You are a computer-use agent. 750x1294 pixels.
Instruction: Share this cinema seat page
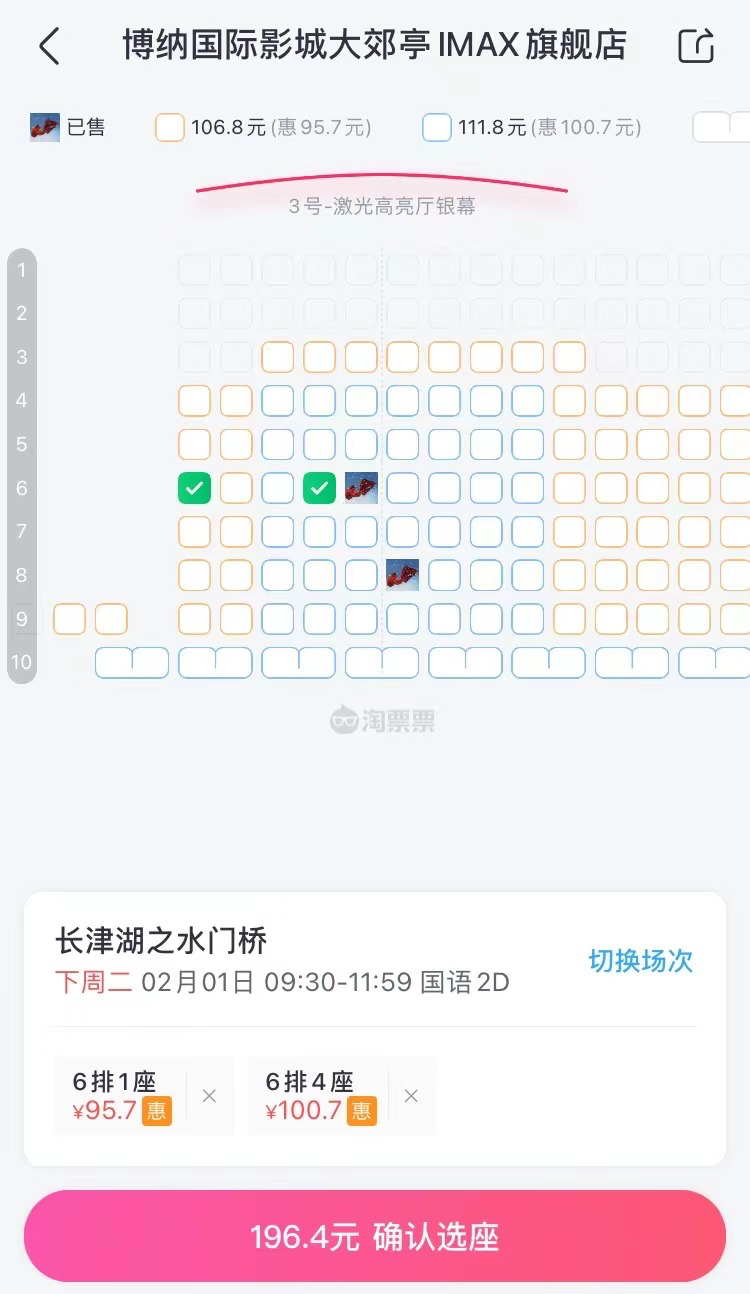pyautogui.click(x=696, y=46)
